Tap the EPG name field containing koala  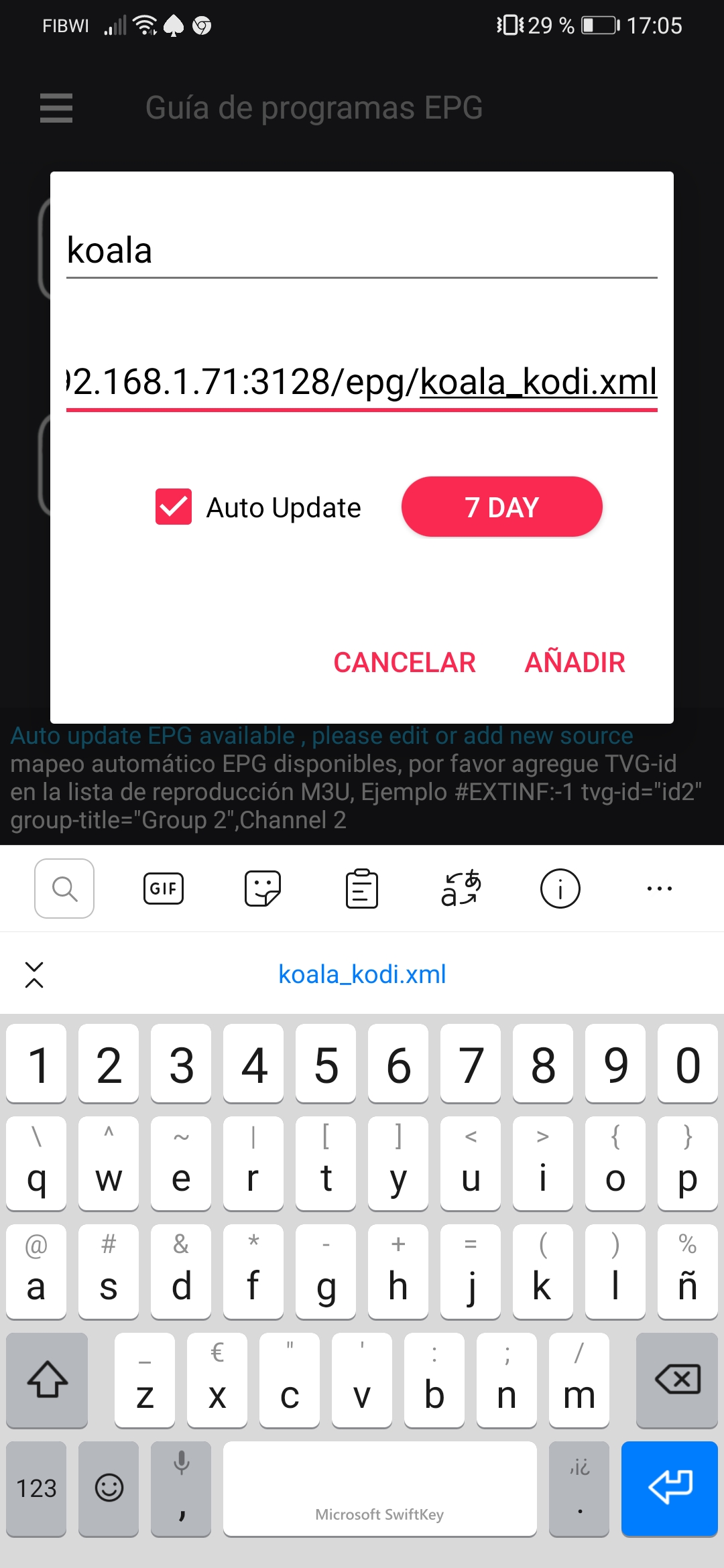coord(361,251)
